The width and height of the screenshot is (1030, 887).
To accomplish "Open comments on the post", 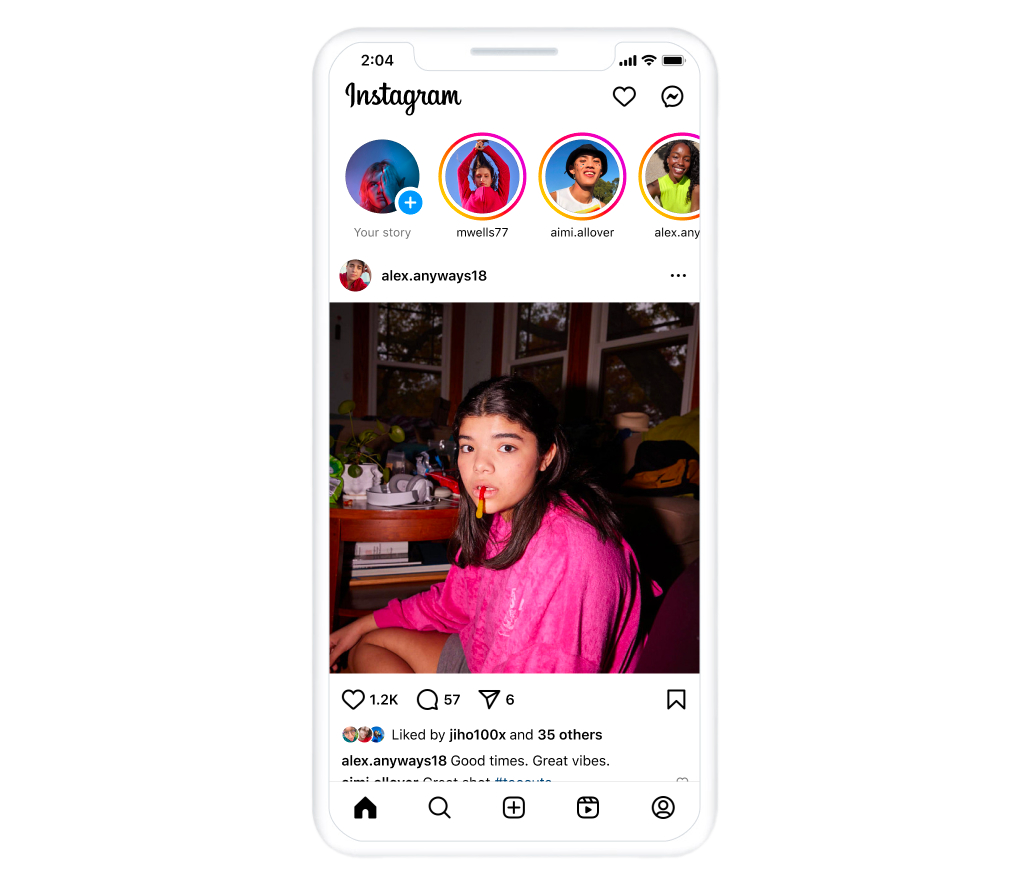I will [428, 699].
